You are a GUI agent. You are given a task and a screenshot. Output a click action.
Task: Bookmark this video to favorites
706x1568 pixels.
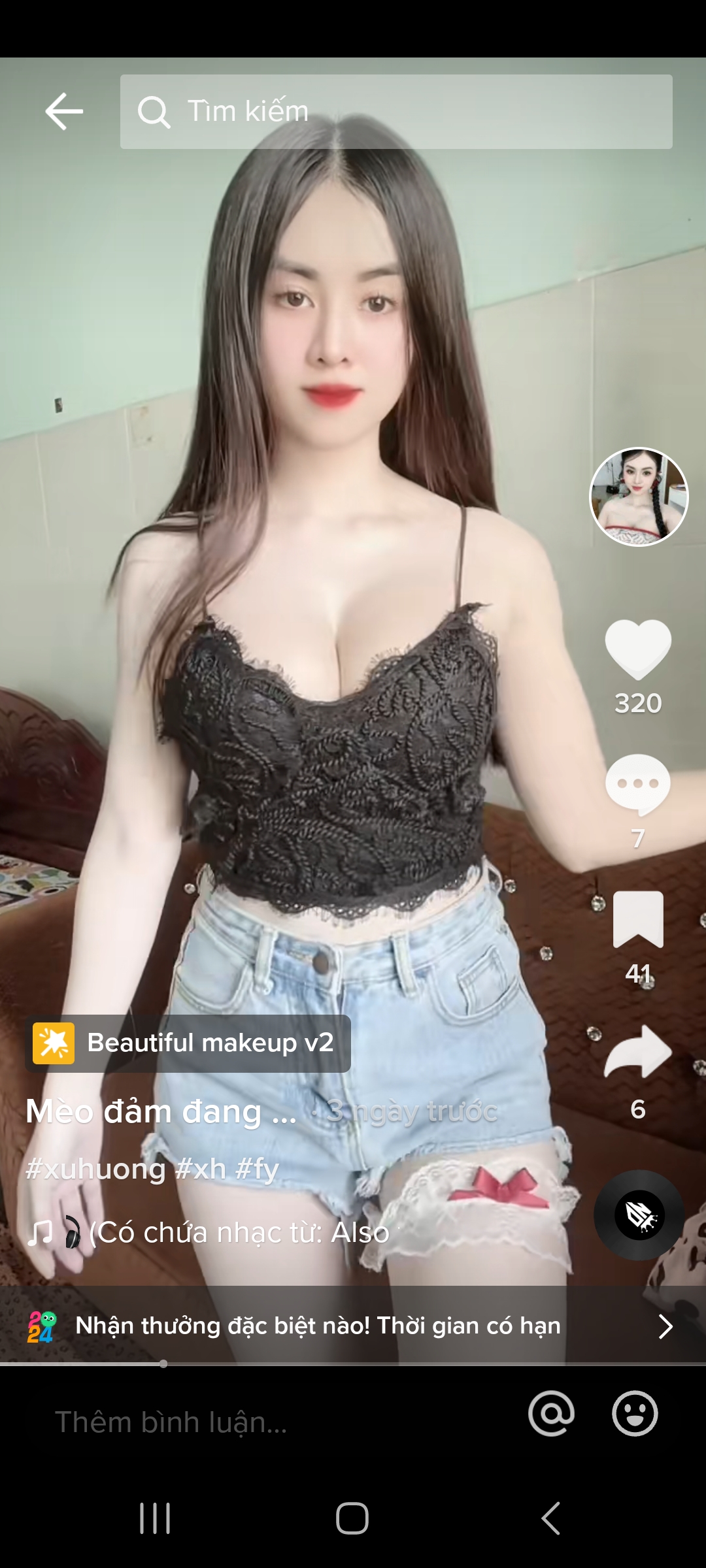pos(638,919)
